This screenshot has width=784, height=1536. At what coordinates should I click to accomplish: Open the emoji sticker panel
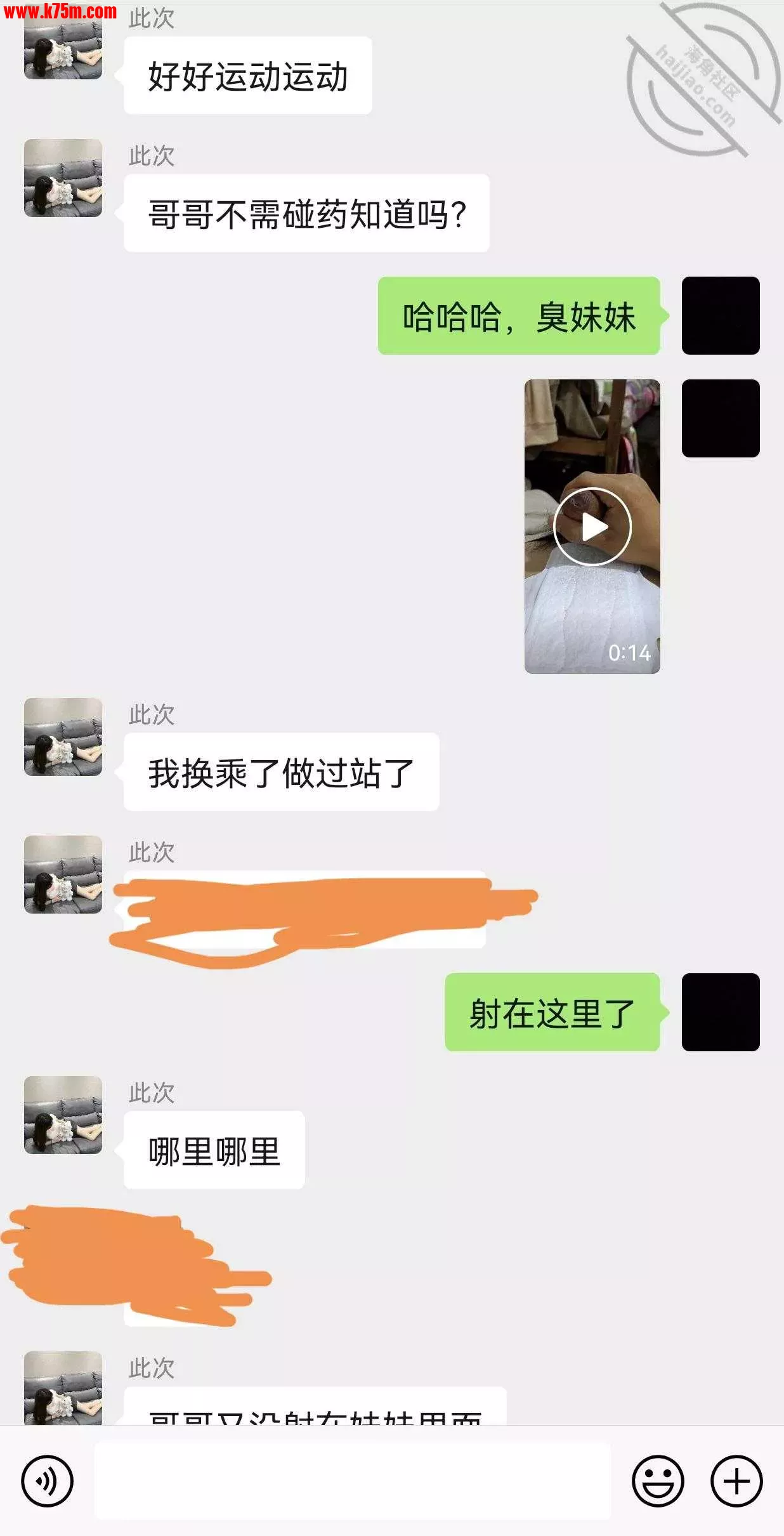(x=658, y=1481)
